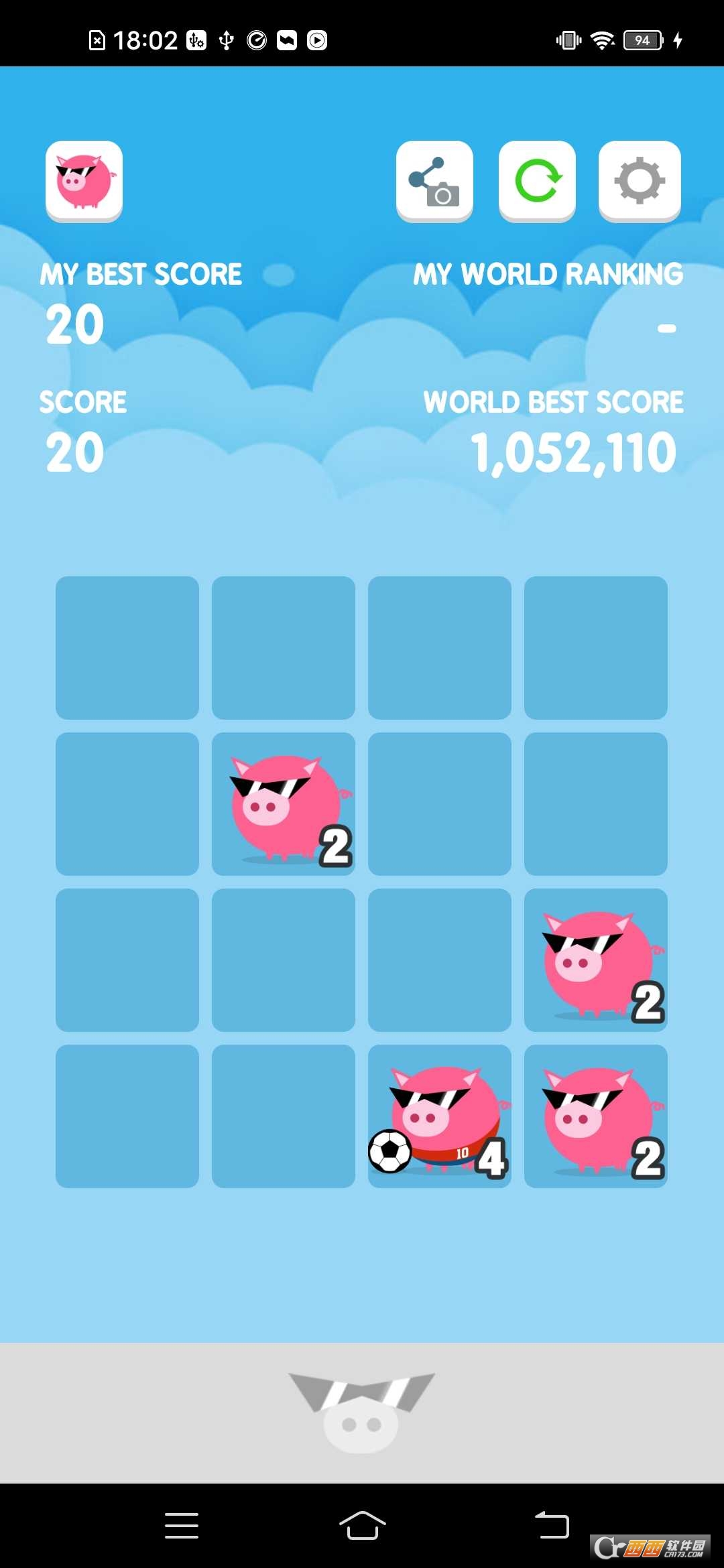Image resolution: width=724 pixels, height=1568 pixels.
Task: Tap the Wi-Fi status bar icon
Action: (x=601, y=40)
